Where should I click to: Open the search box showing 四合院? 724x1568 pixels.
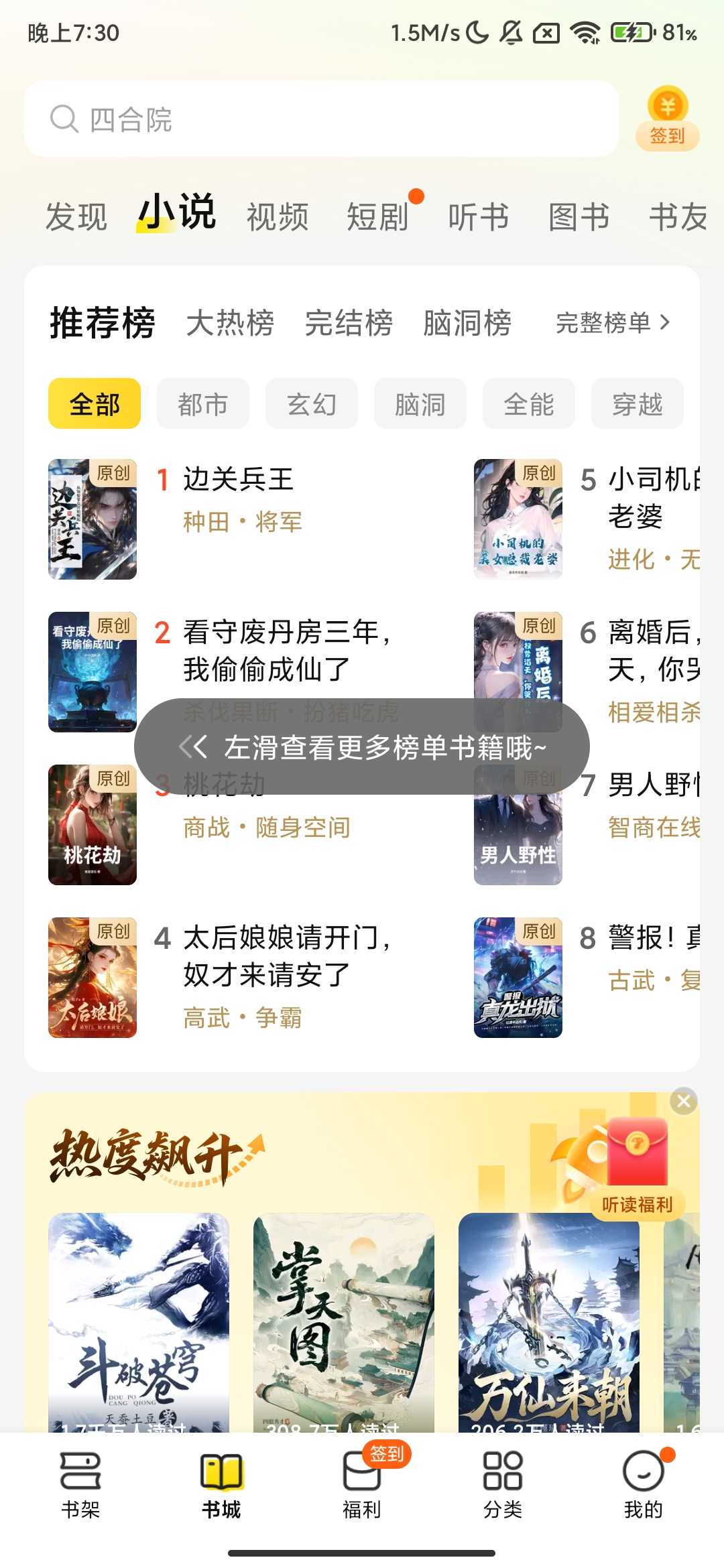[x=320, y=119]
